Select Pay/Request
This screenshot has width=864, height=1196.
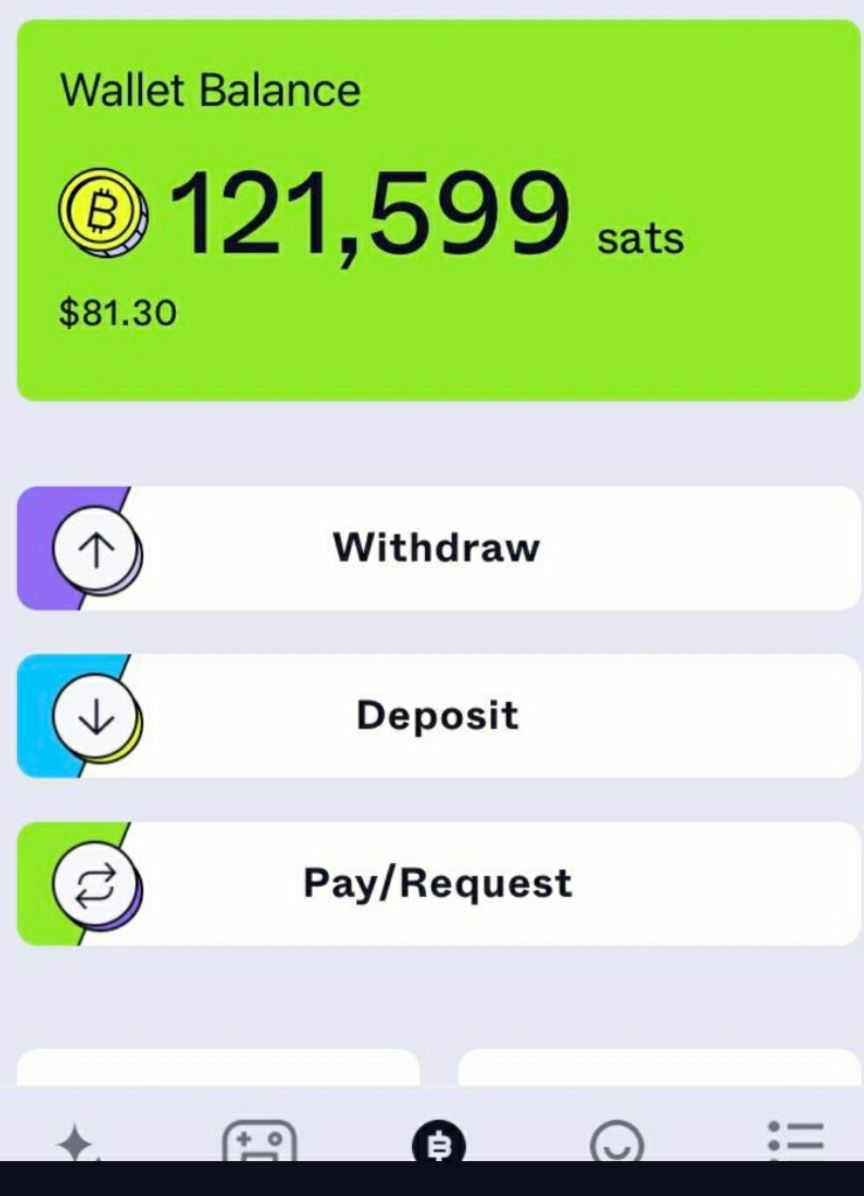pos(437,884)
